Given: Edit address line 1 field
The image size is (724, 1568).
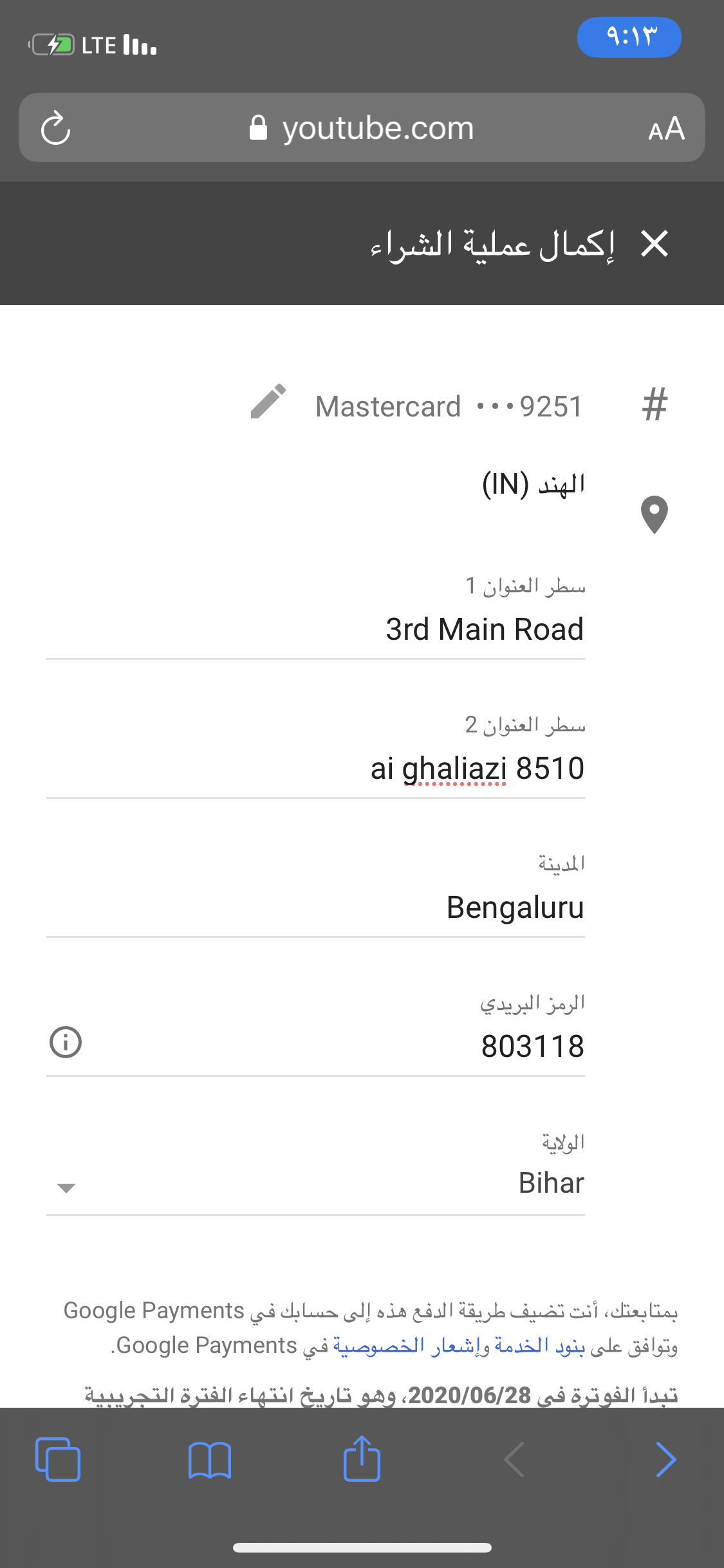Looking at the screenshot, I should point(315,629).
